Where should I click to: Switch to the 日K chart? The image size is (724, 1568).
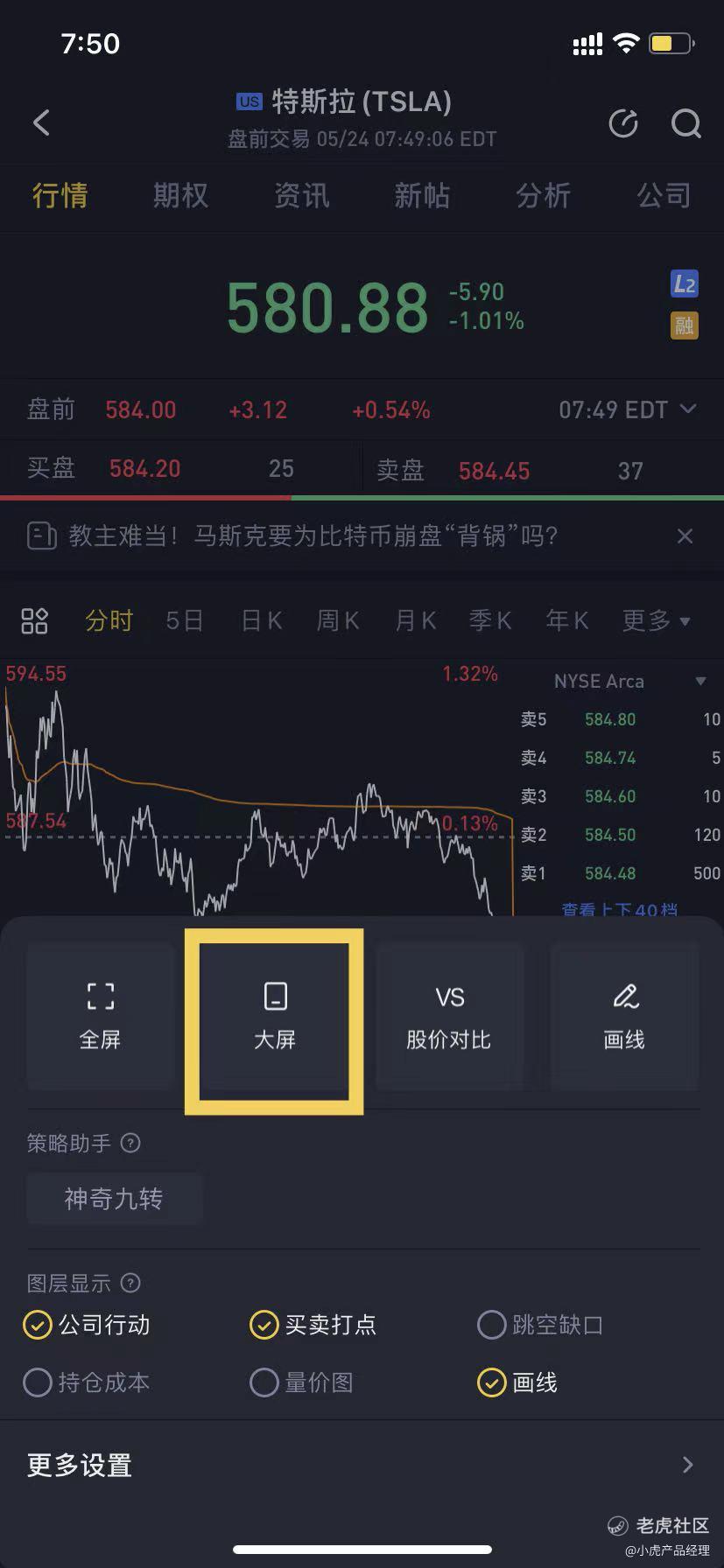(262, 620)
